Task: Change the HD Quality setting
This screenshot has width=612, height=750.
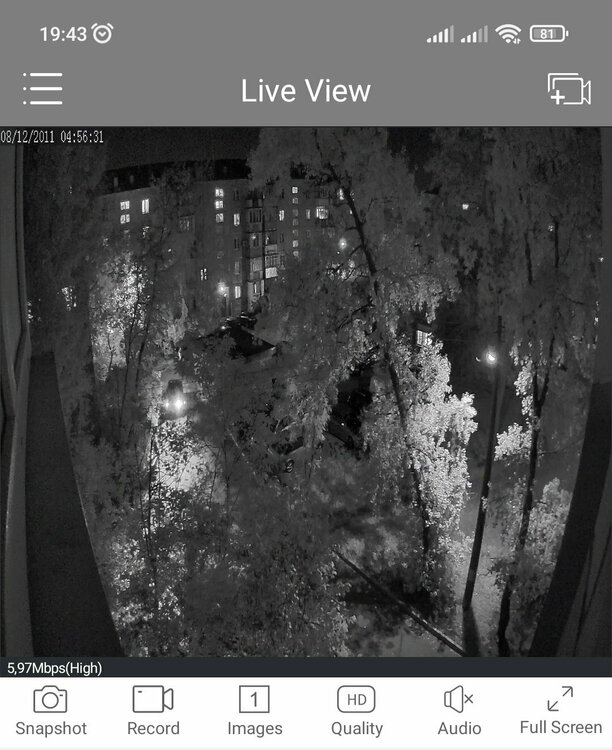Action: (x=356, y=711)
